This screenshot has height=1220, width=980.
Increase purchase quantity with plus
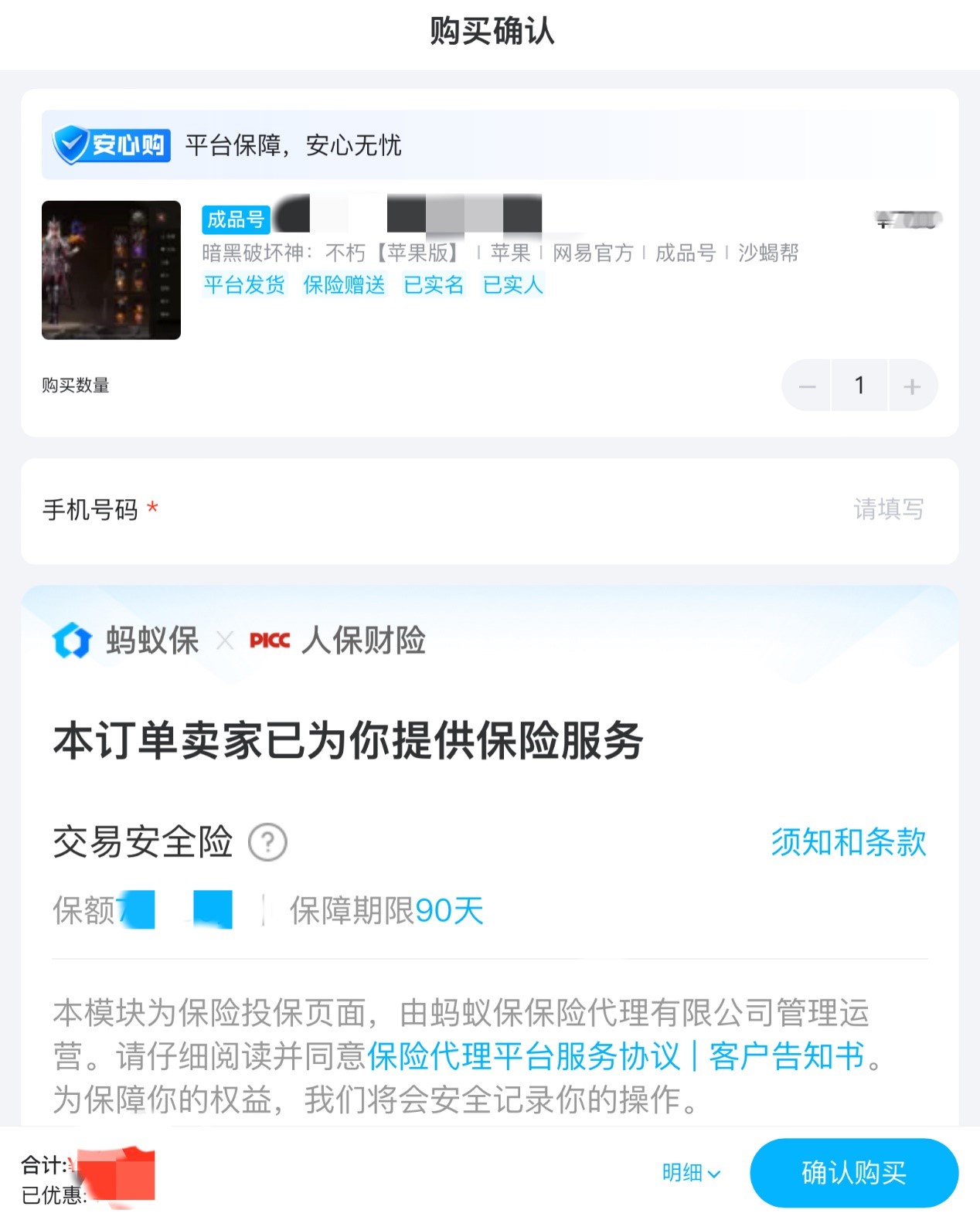pos(912,386)
